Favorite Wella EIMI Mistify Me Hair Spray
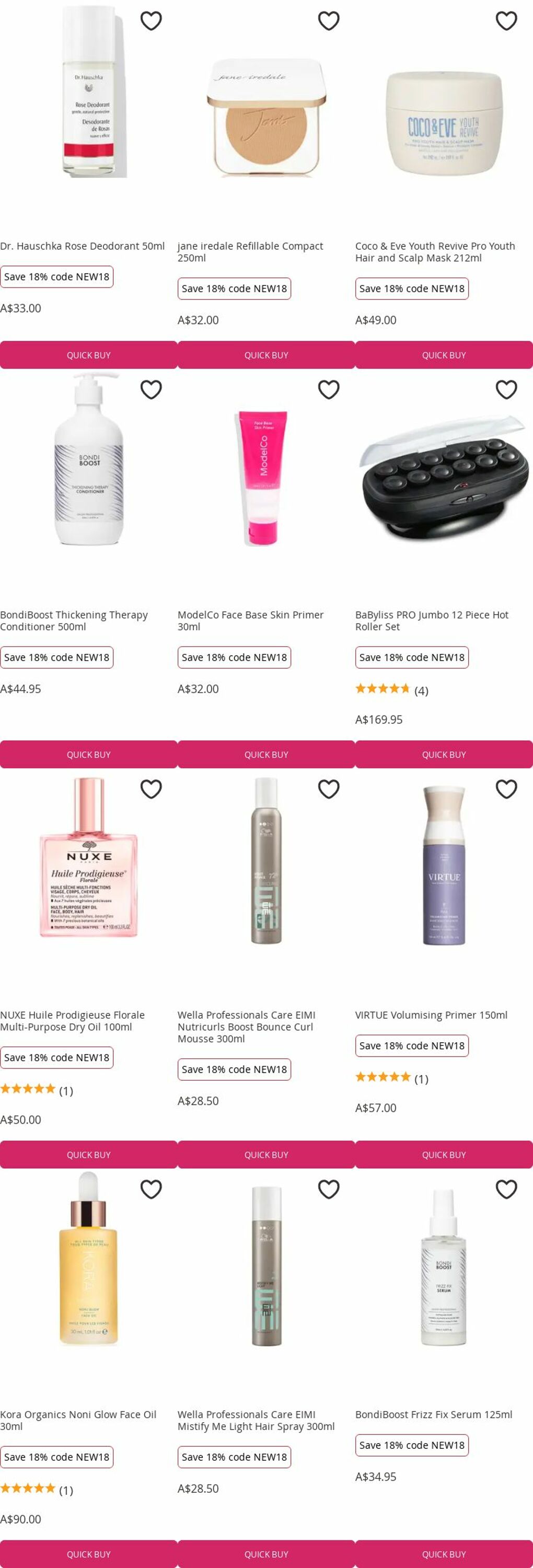Screen dimensions: 533x1568 [329, 1189]
